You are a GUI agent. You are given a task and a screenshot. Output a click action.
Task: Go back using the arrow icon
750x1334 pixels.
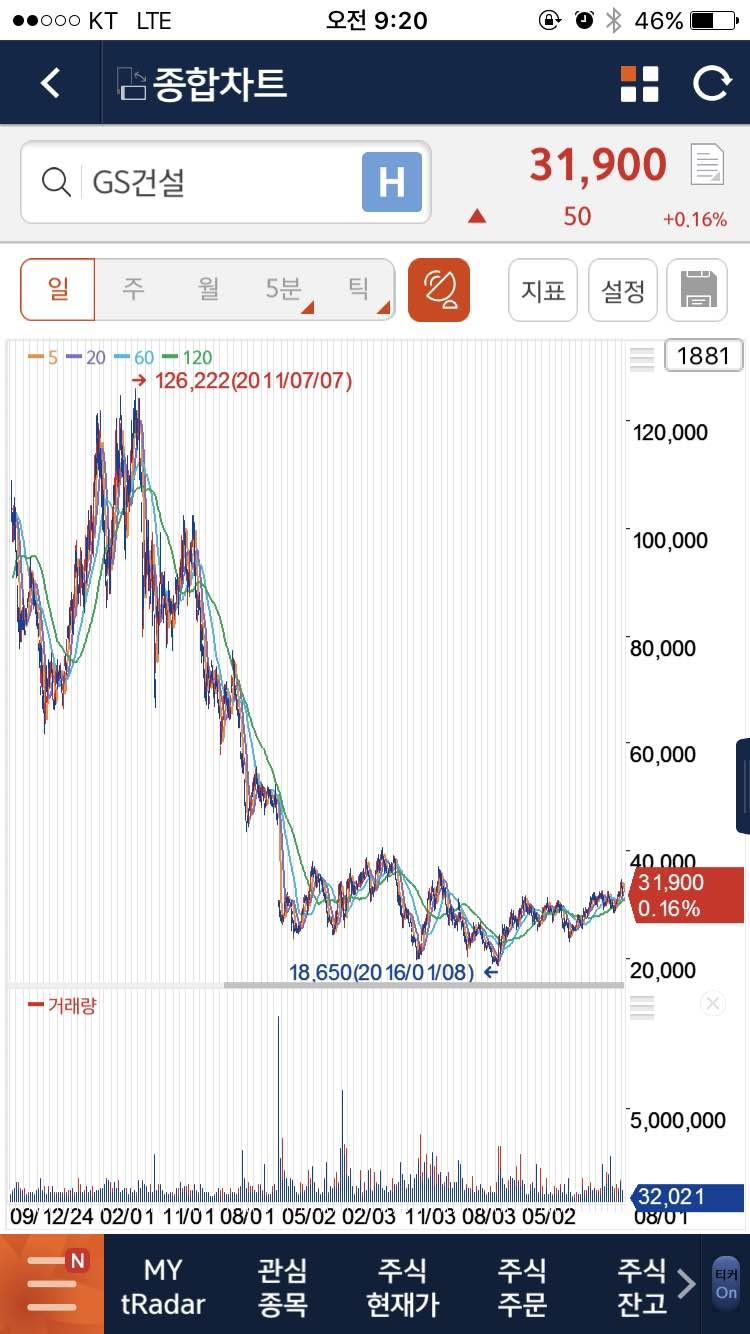50,83
